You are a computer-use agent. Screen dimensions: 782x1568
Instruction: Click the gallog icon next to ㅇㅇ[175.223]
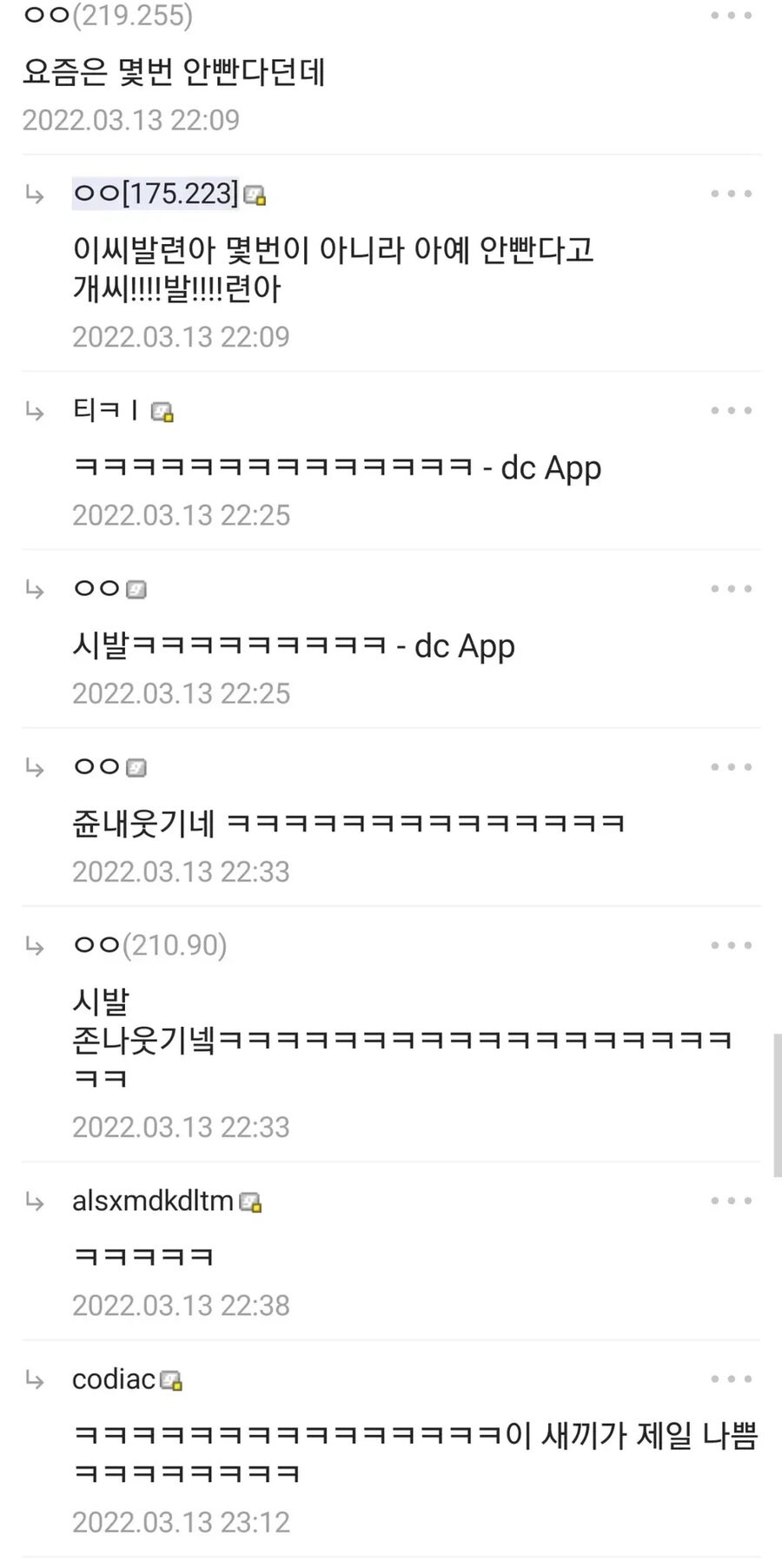pyautogui.click(x=256, y=195)
